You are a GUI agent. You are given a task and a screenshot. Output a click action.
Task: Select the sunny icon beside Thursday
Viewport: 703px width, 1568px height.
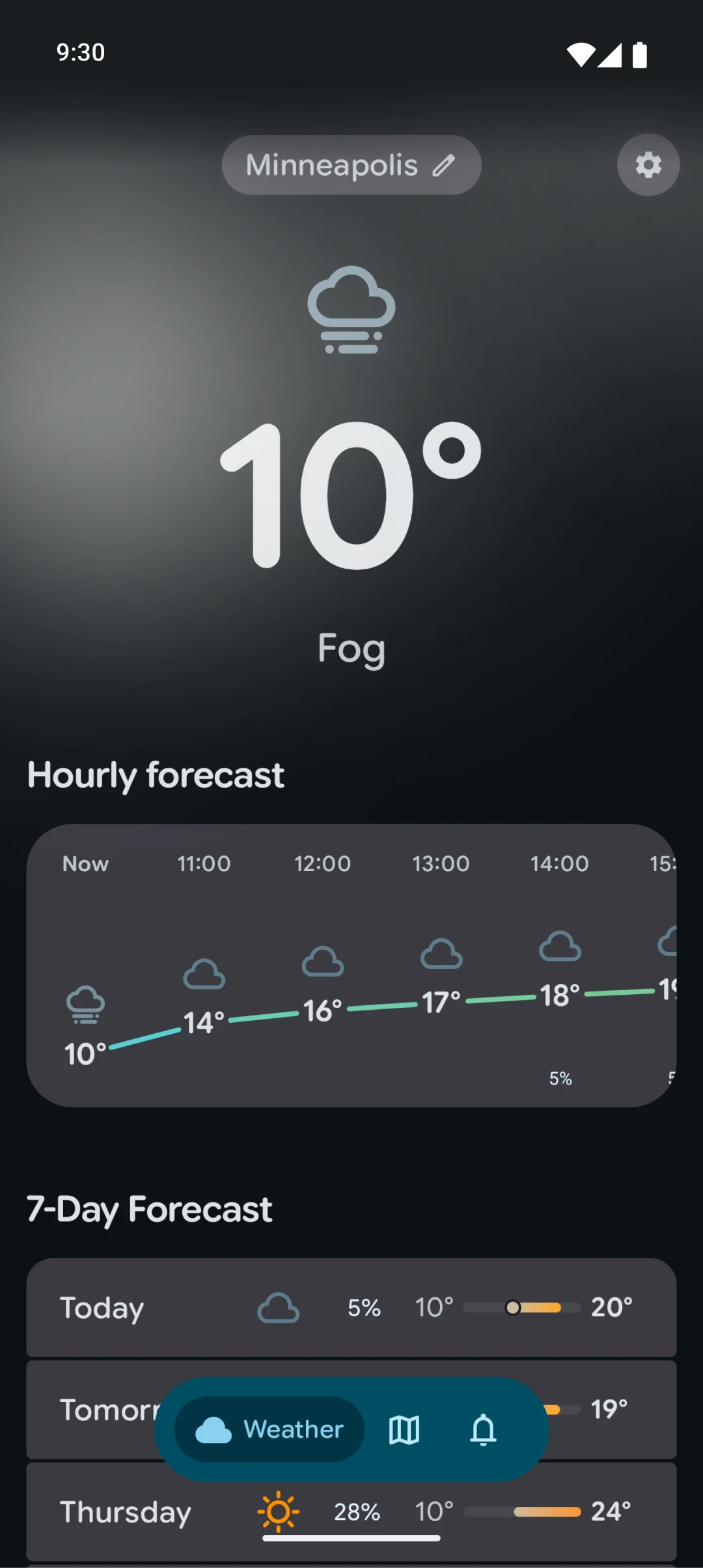[x=279, y=1511]
